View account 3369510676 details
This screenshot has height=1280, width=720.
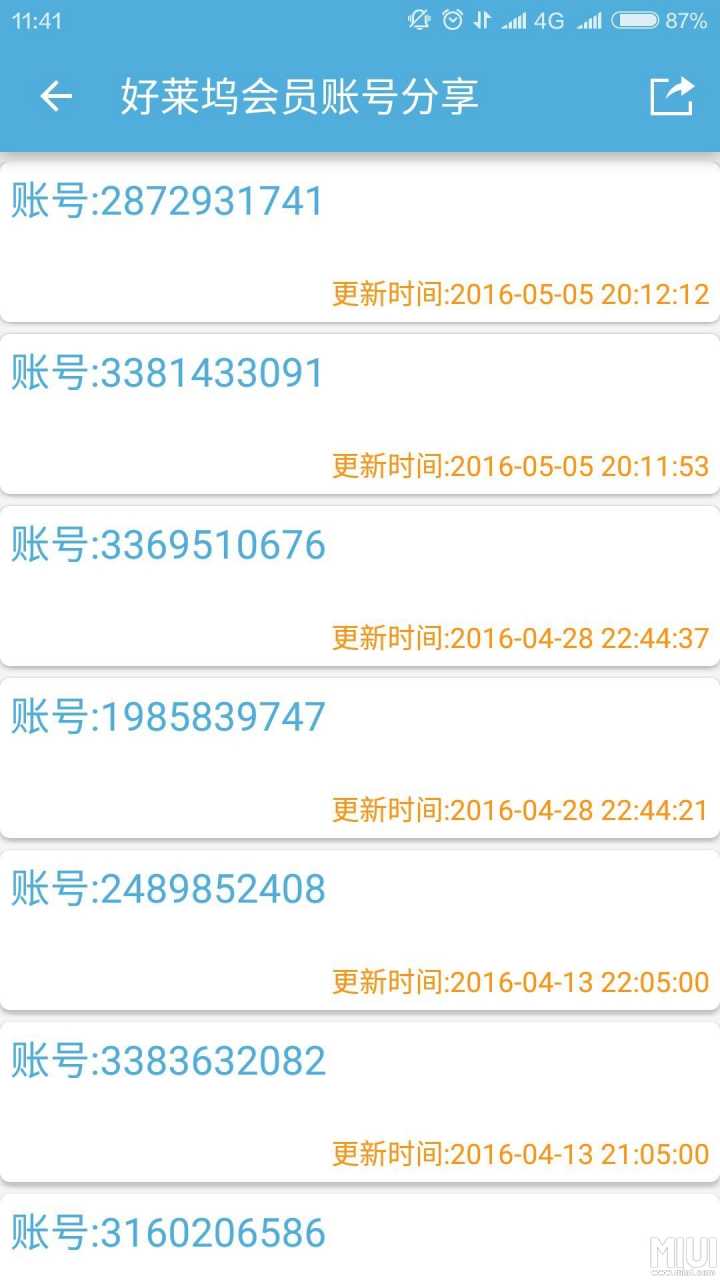[x=360, y=586]
